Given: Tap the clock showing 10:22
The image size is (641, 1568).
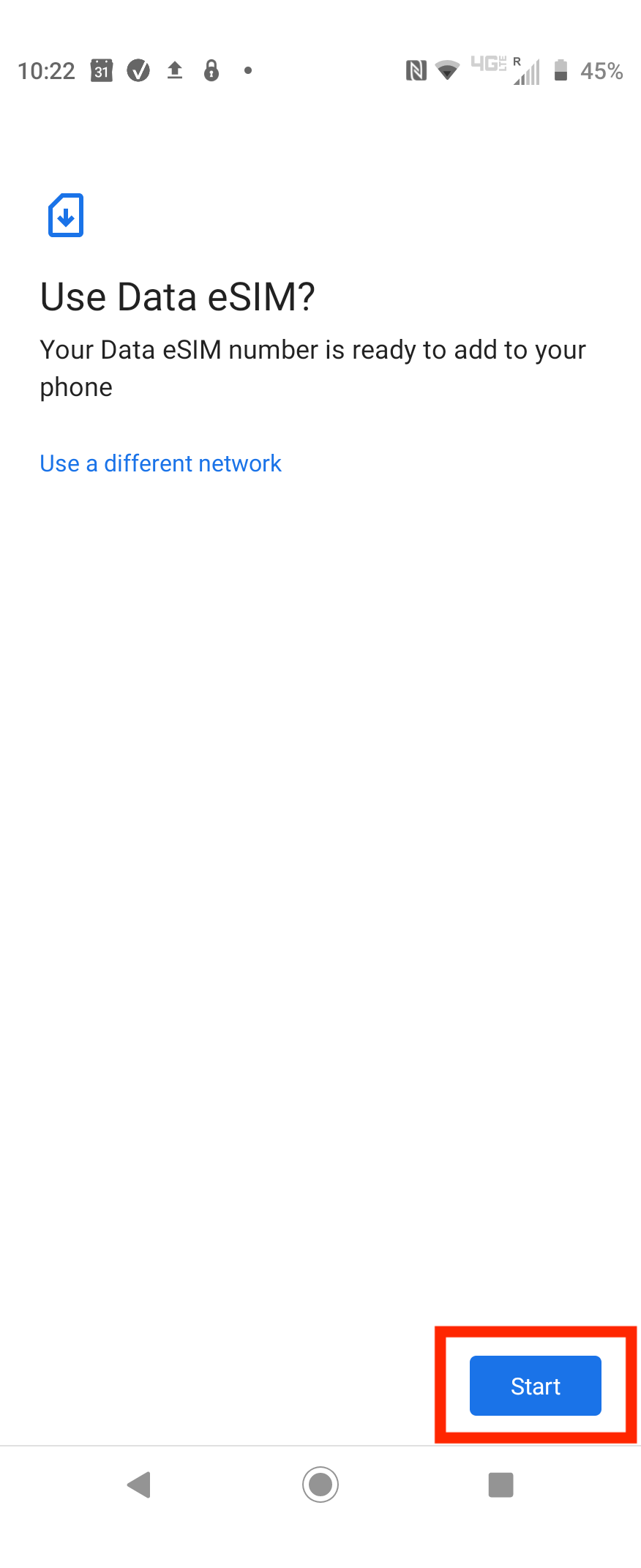Looking at the screenshot, I should point(47,70).
